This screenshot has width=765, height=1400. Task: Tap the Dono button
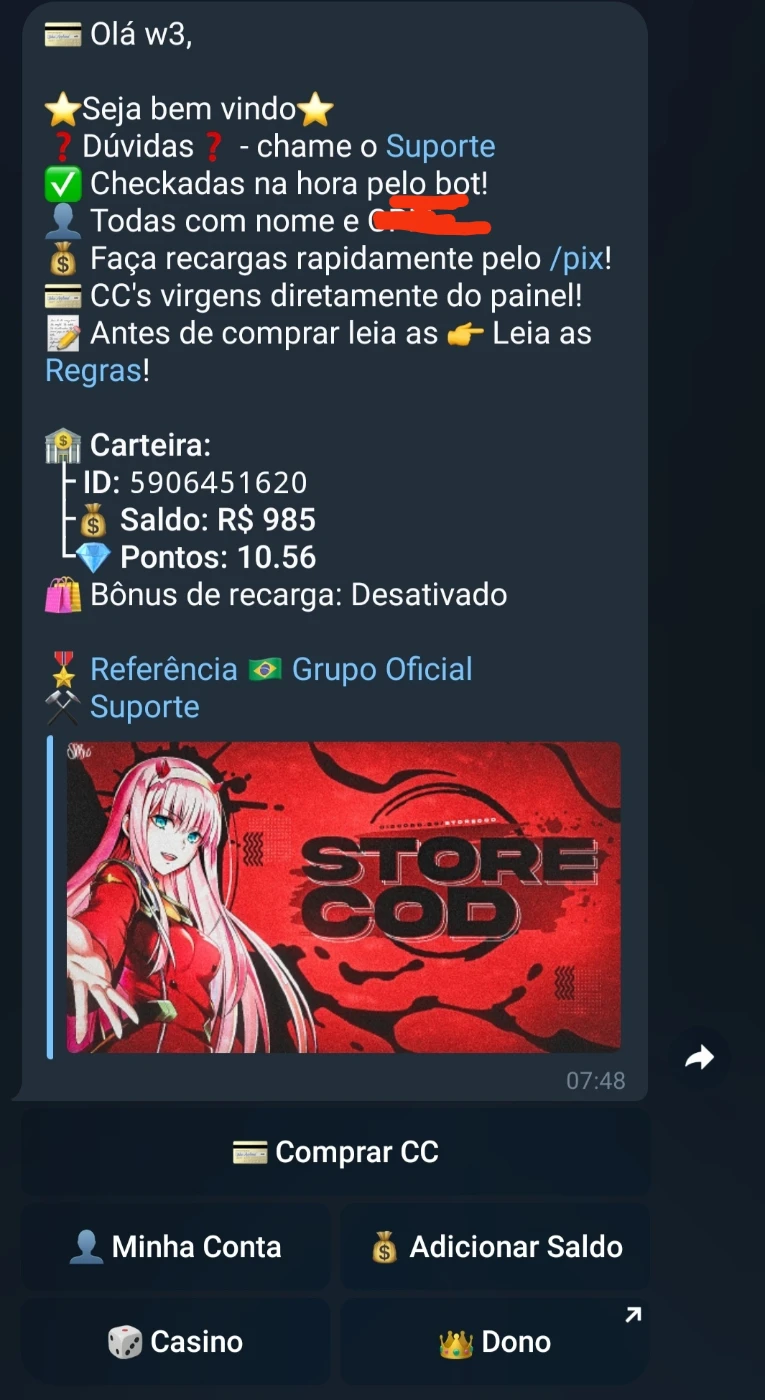click(x=495, y=1341)
